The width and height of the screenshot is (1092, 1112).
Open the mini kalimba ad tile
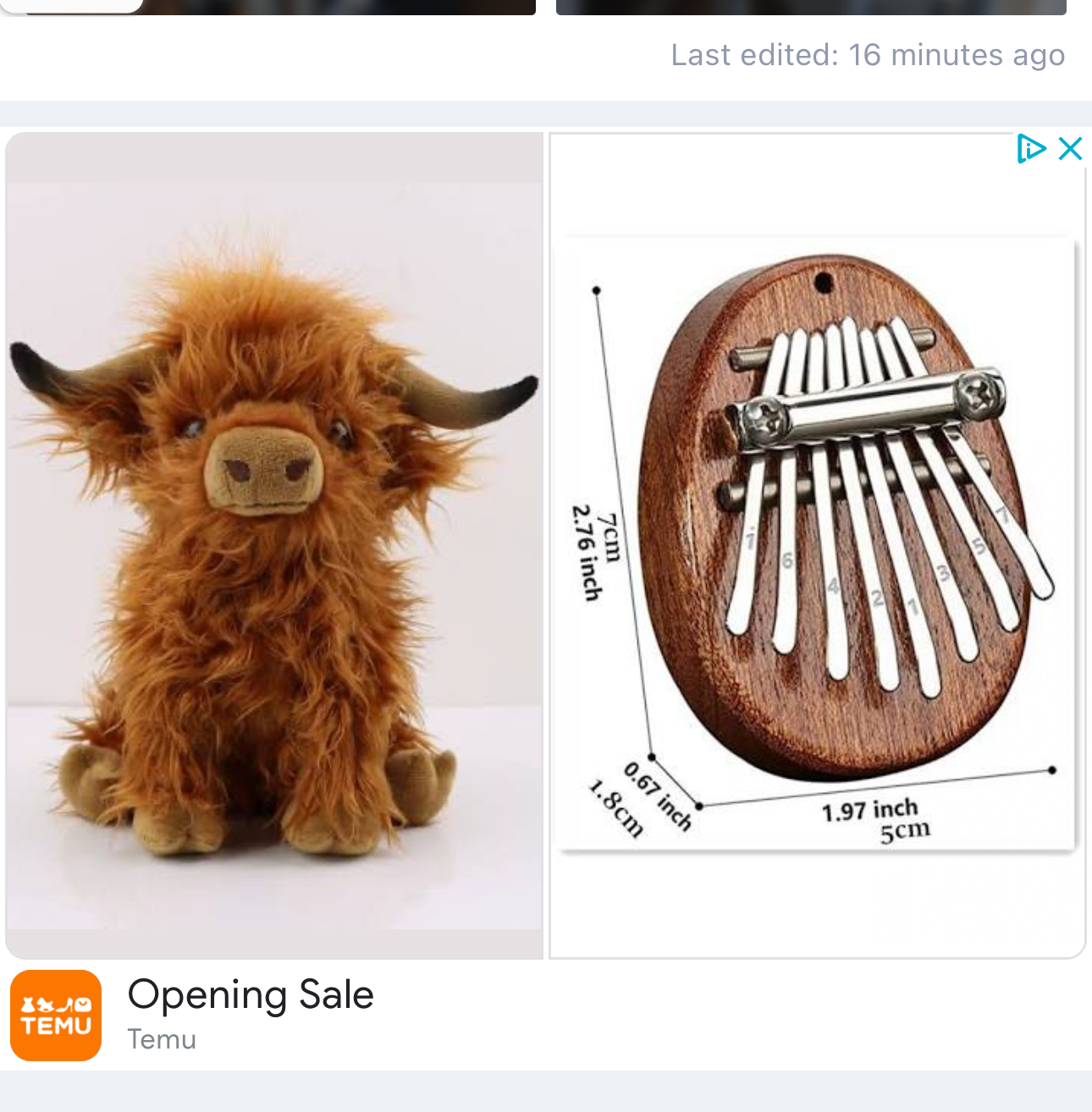(817, 546)
